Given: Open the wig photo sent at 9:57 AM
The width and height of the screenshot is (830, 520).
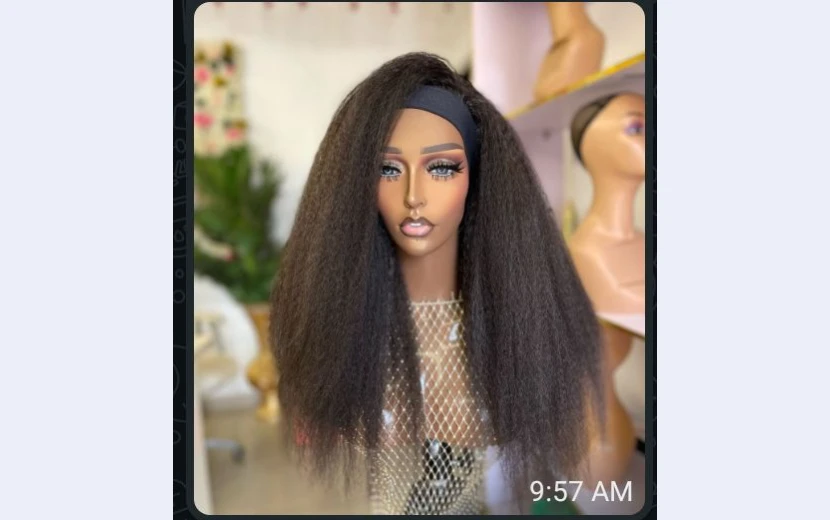Looking at the screenshot, I should [x=419, y=258].
